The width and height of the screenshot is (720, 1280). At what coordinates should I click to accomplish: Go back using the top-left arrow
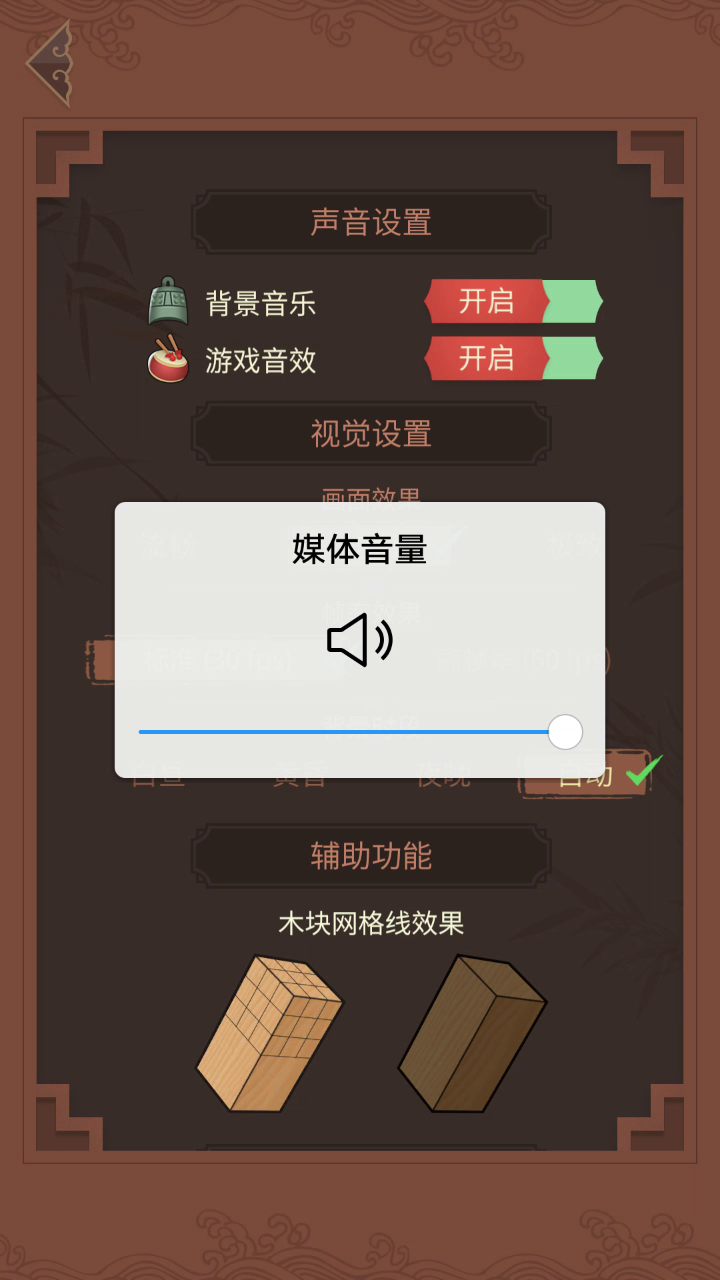50,63
